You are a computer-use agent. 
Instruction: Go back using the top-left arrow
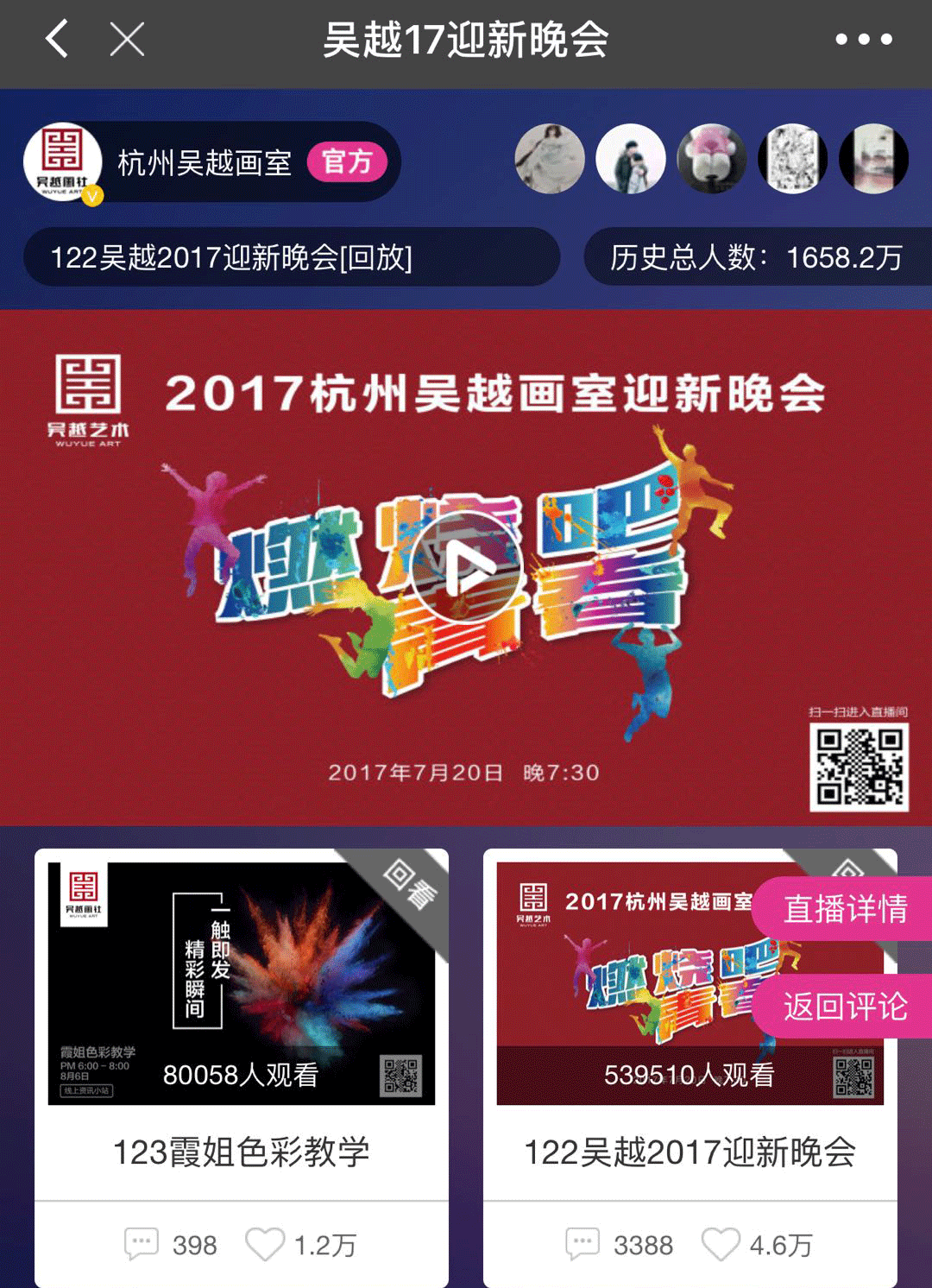click(57, 40)
